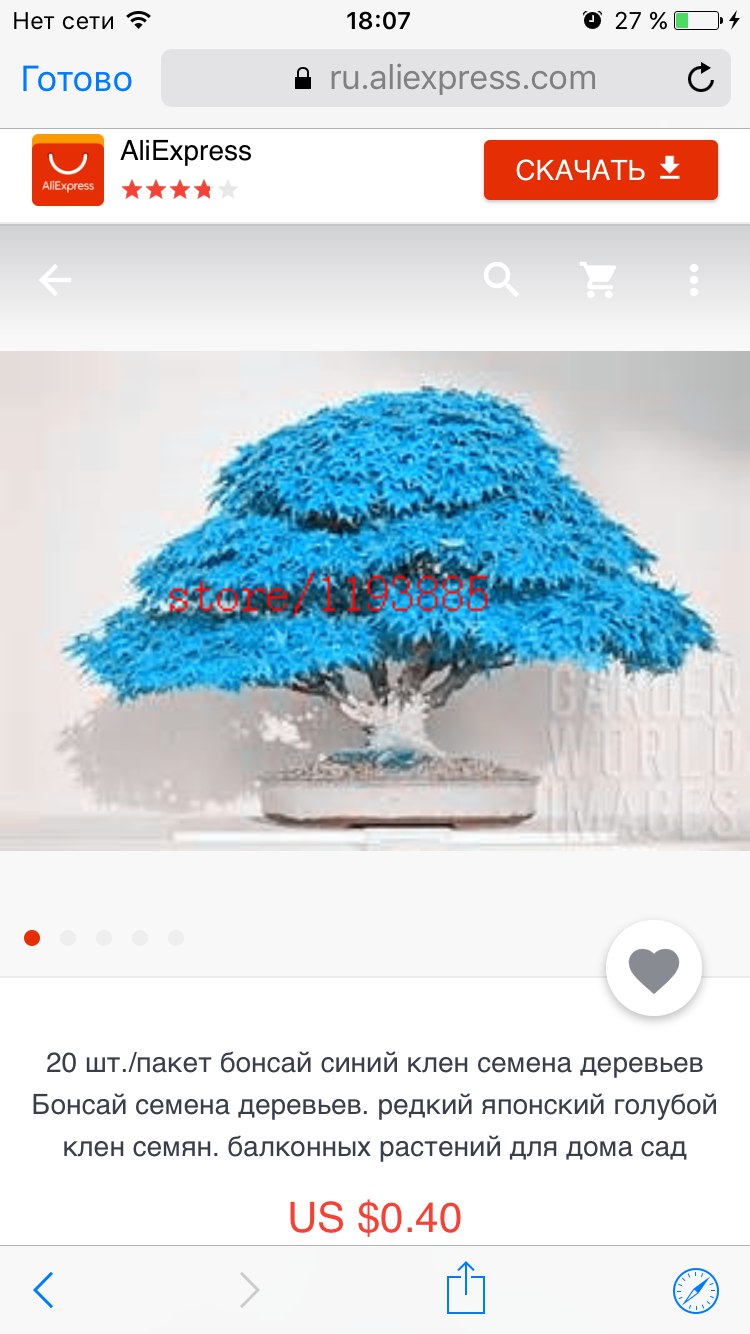The image size is (750, 1334).
Task: Go back with the white arrow
Action: (55, 281)
